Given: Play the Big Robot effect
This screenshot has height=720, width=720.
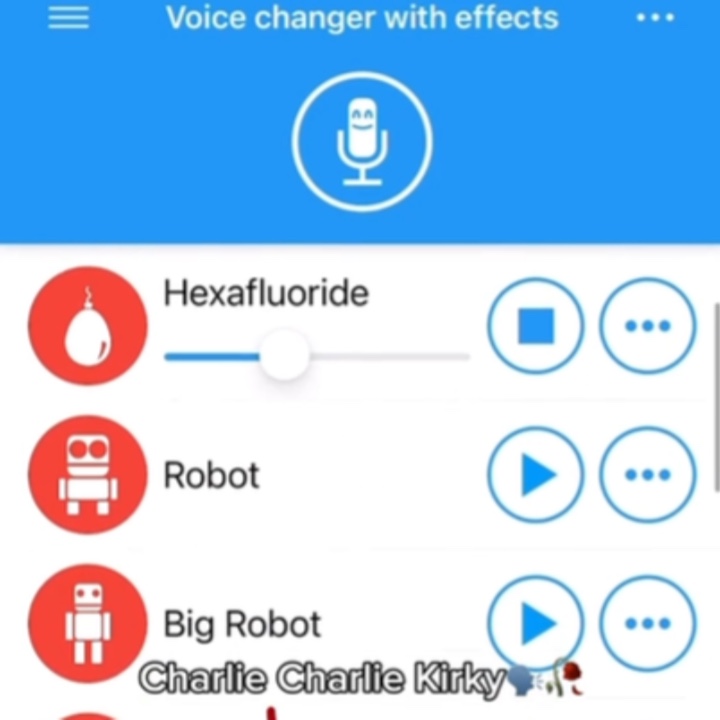Looking at the screenshot, I should tap(536, 623).
